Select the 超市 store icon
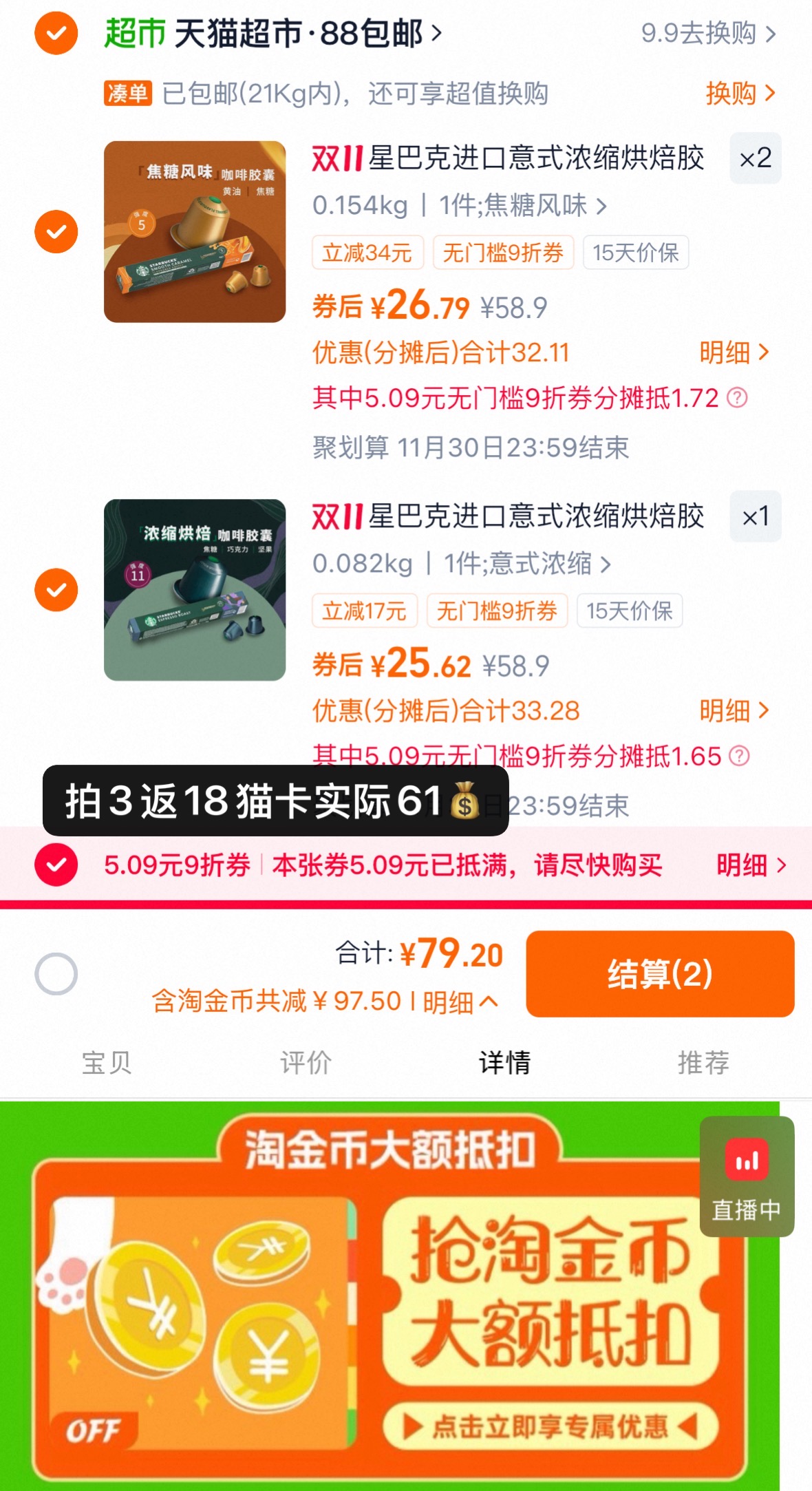Screen dimensions: 812x1491 pos(134,34)
